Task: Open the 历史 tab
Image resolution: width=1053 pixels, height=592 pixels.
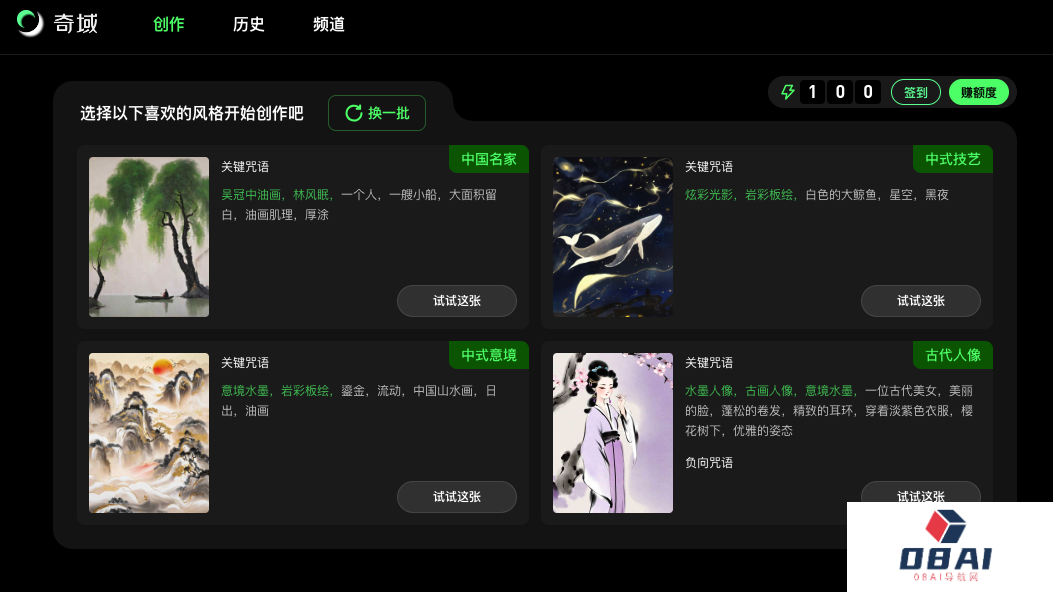Action: coord(248,24)
